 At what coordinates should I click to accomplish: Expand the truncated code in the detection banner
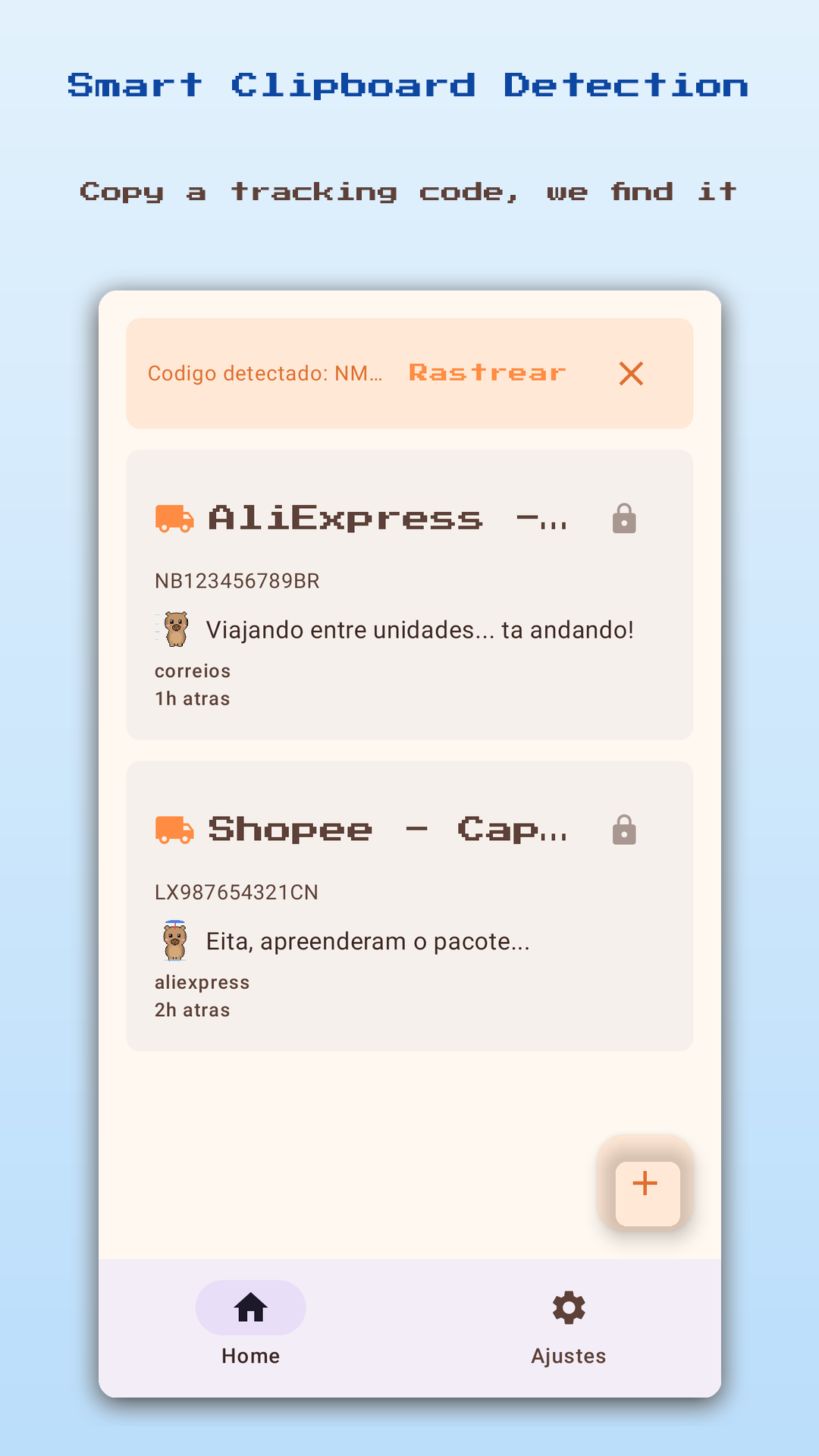[x=267, y=374]
